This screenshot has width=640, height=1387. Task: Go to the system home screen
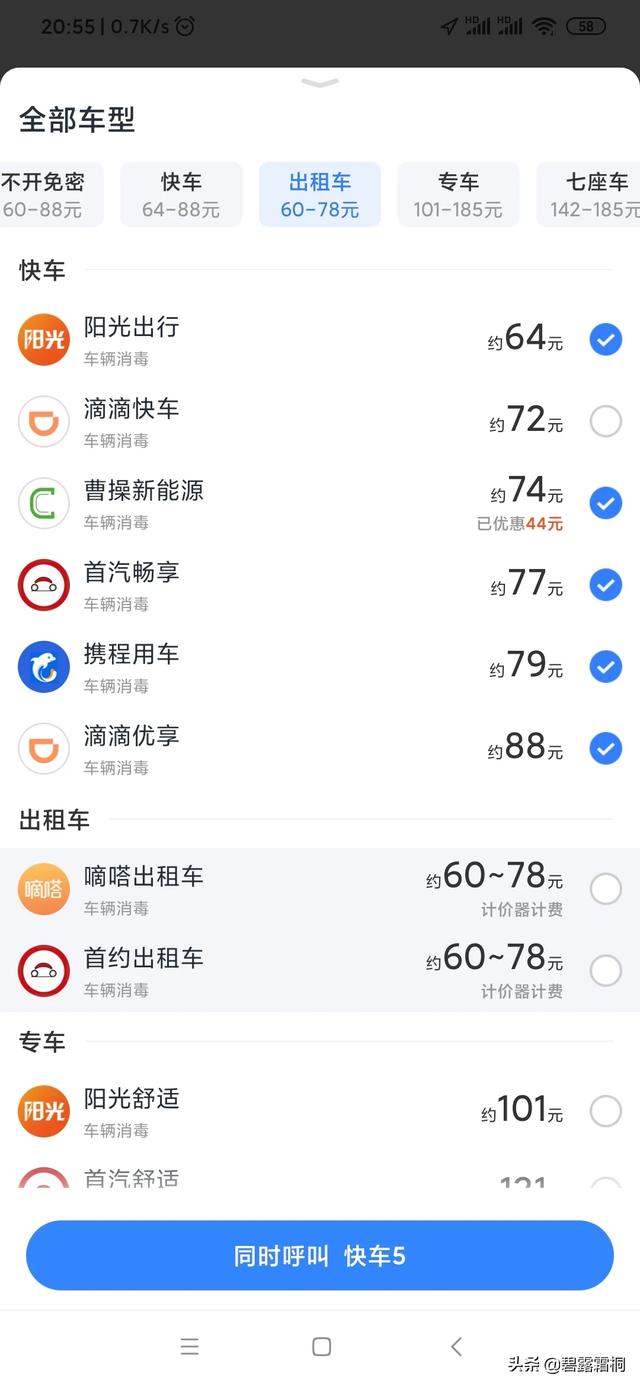click(x=321, y=1347)
